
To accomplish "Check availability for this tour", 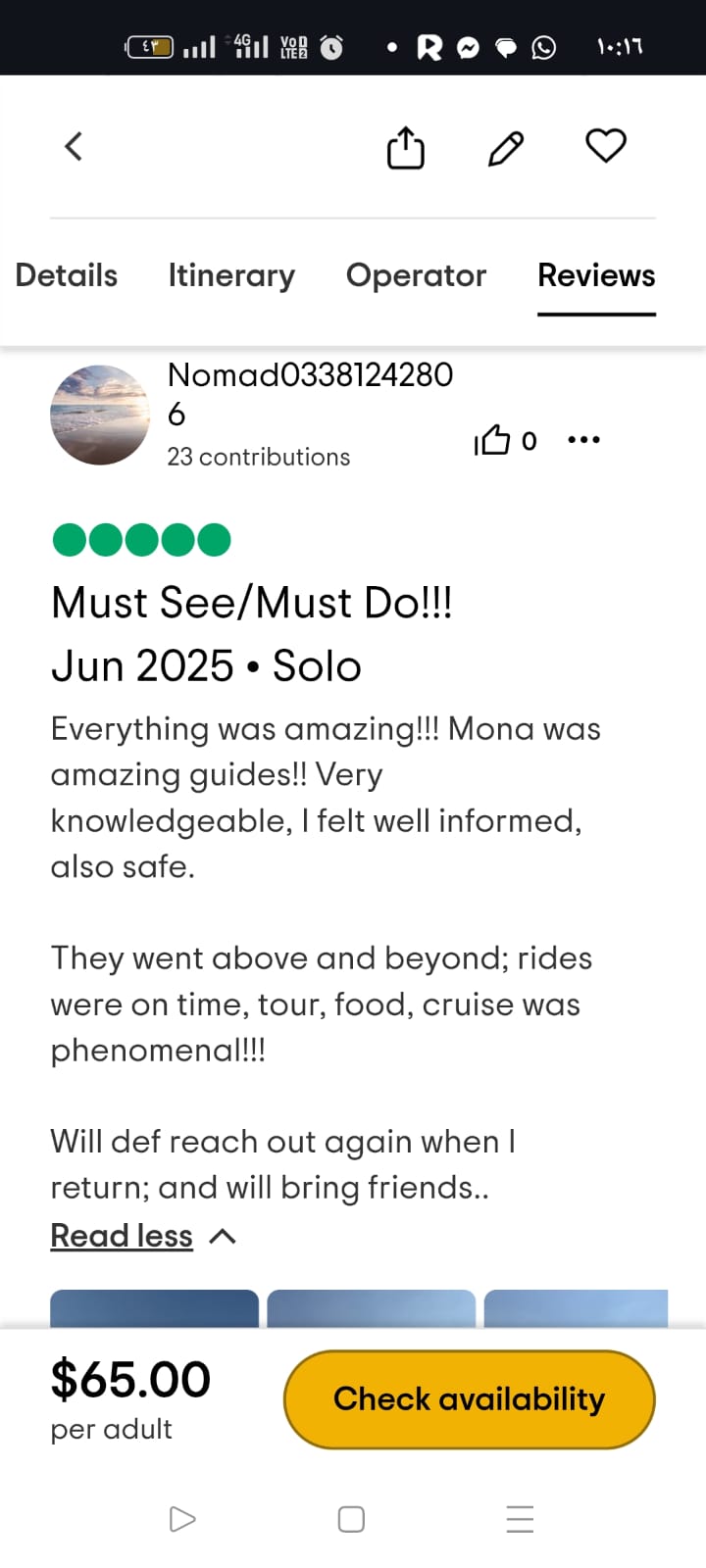I will click(x=469, y=1398).
